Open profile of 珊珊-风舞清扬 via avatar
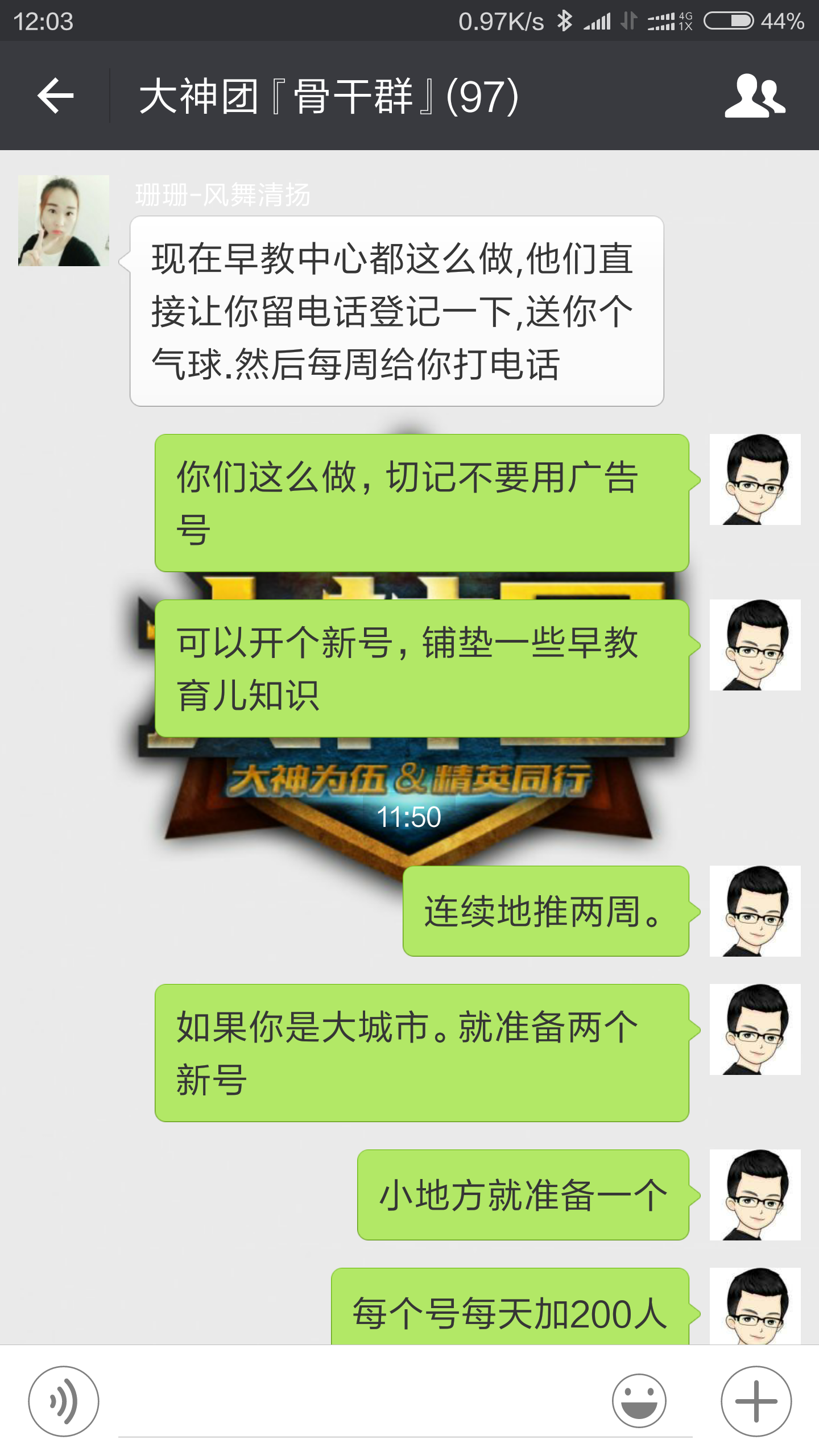 (x=64, y=221)
